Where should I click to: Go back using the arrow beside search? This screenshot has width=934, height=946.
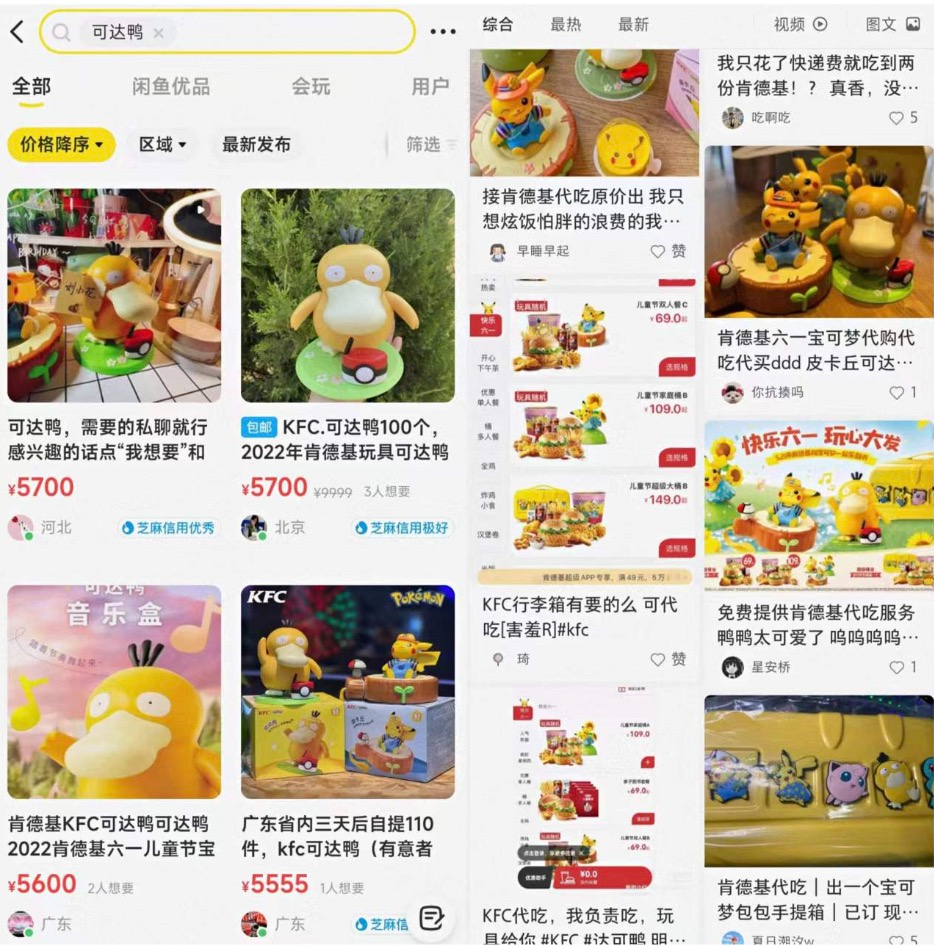point(17,32)
